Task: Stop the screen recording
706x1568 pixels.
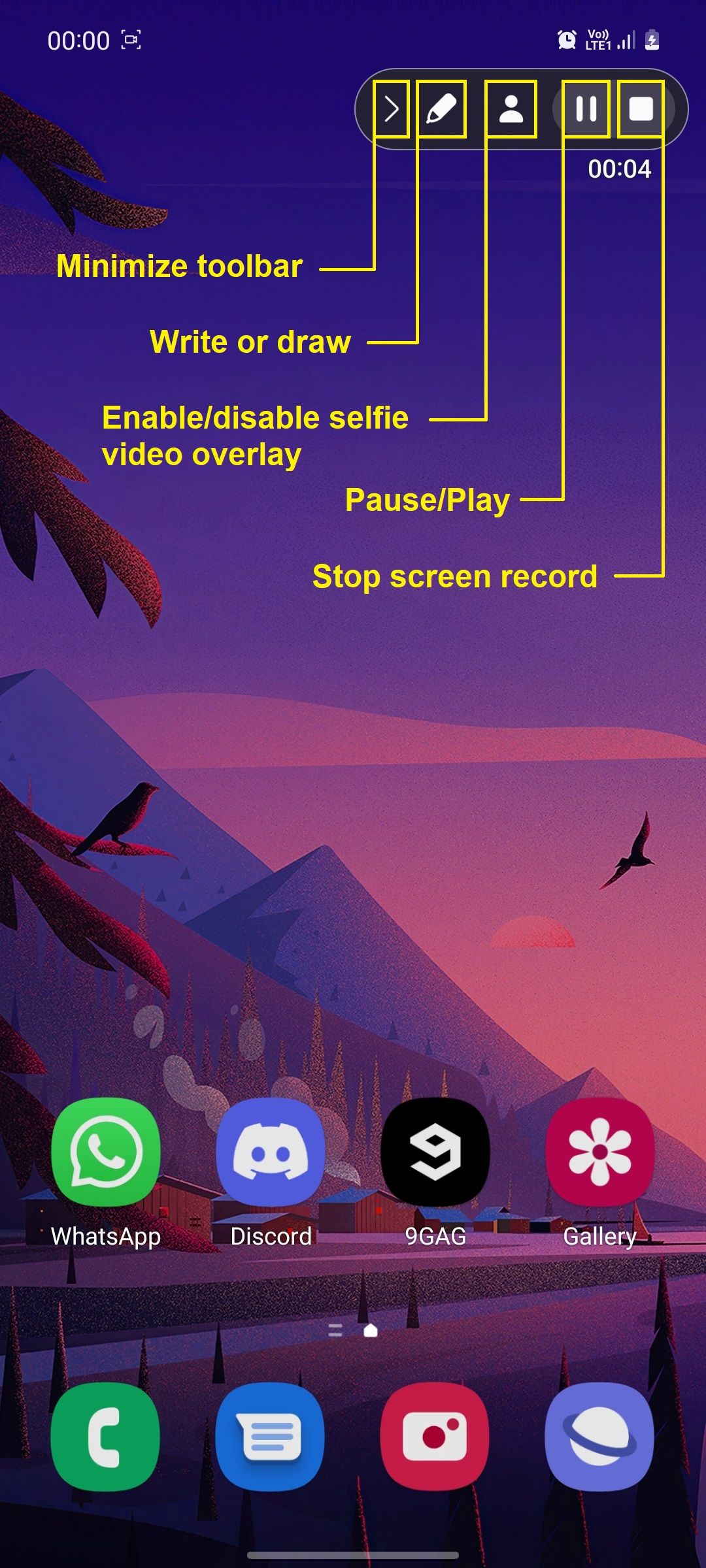Action: [641, 109]
